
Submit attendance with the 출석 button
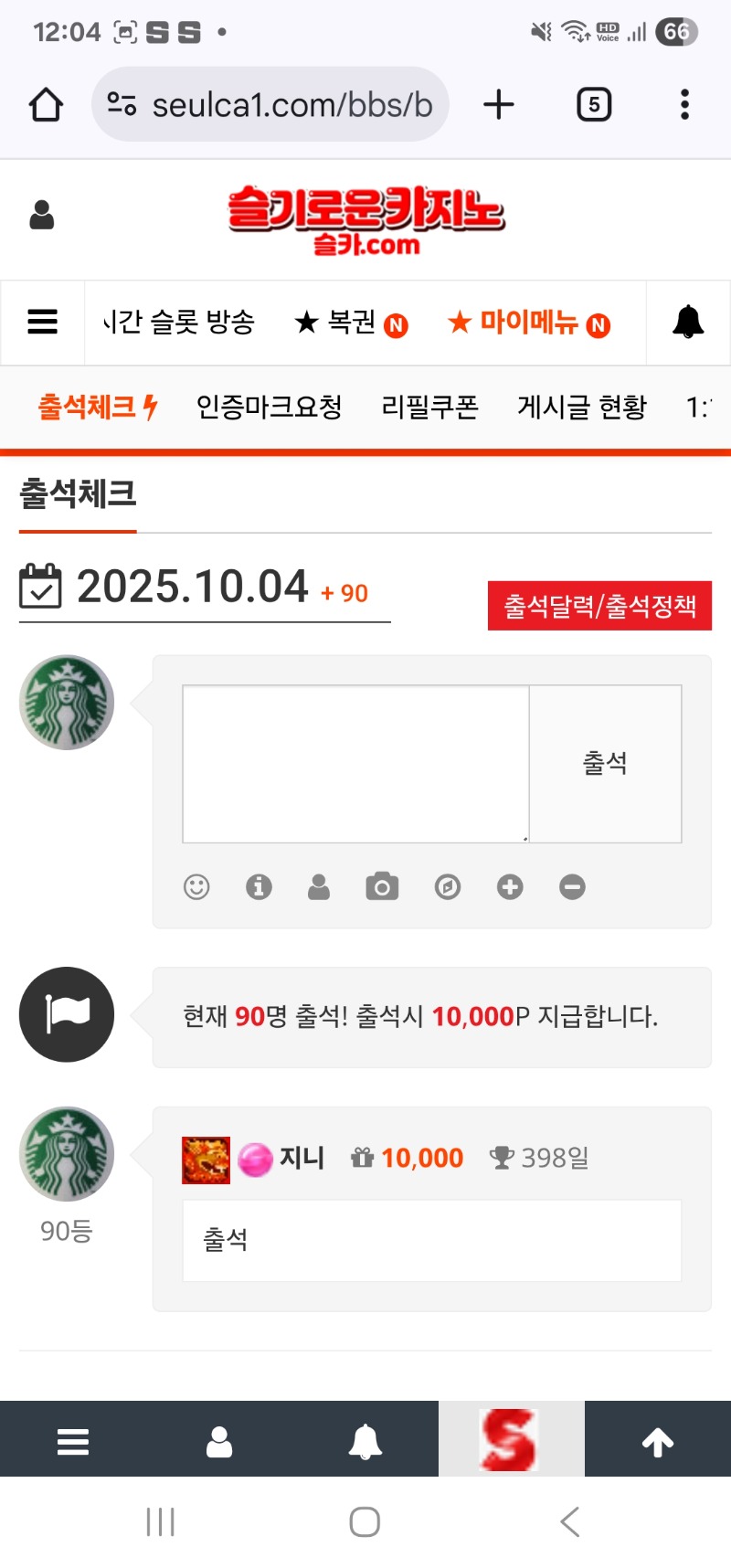point(605,763)
